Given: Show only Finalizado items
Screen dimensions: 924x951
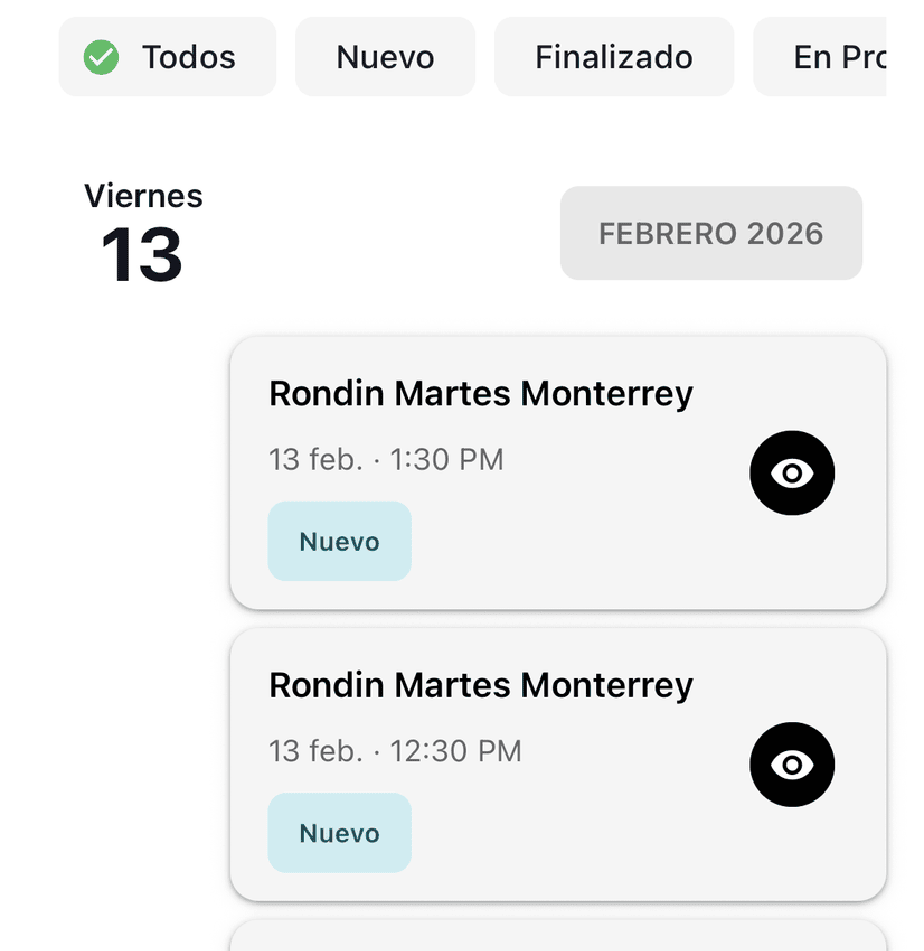Looking at the screenshot, I should 613,57.
